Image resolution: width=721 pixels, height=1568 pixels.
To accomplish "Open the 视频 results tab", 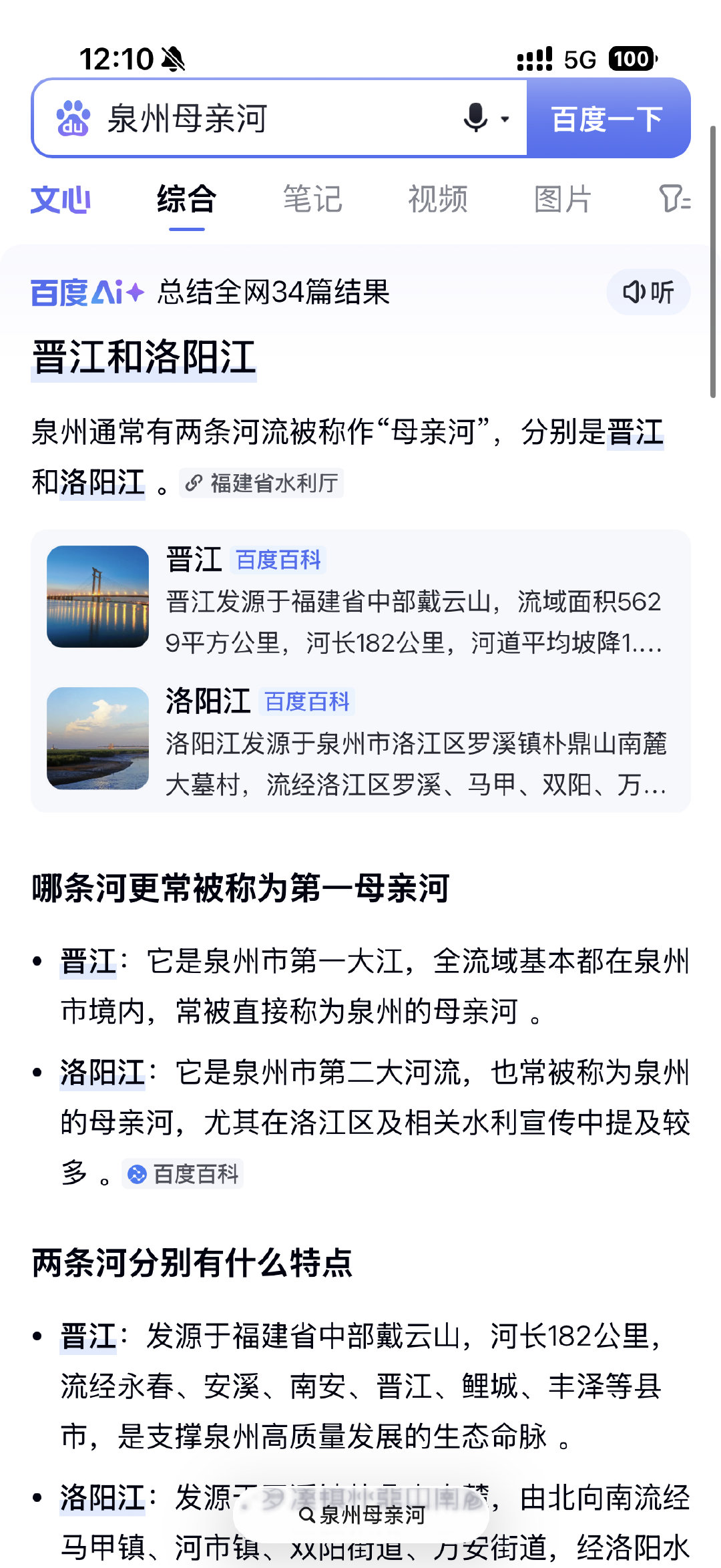I will (x=437, y=200).
